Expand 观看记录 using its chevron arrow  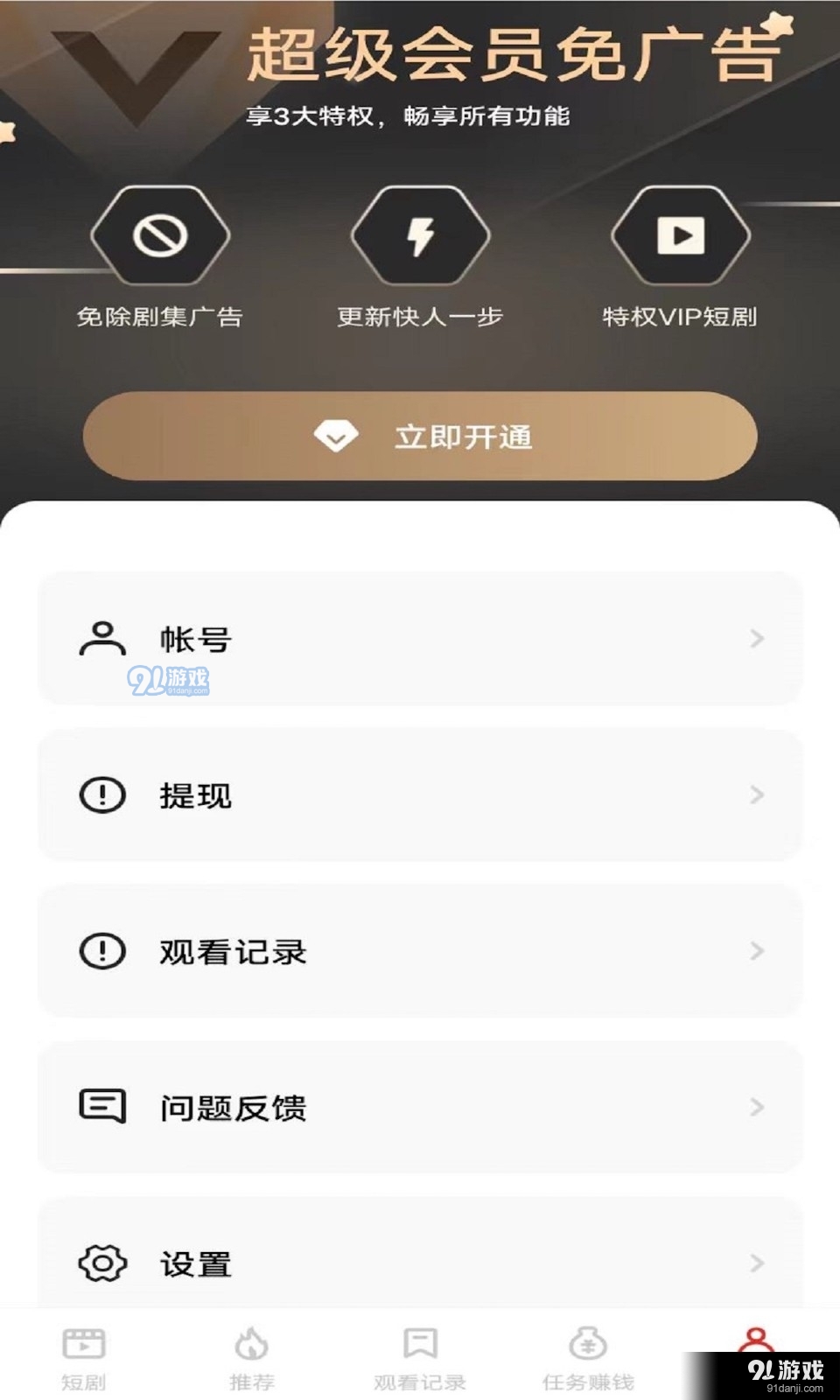(755, 951)
